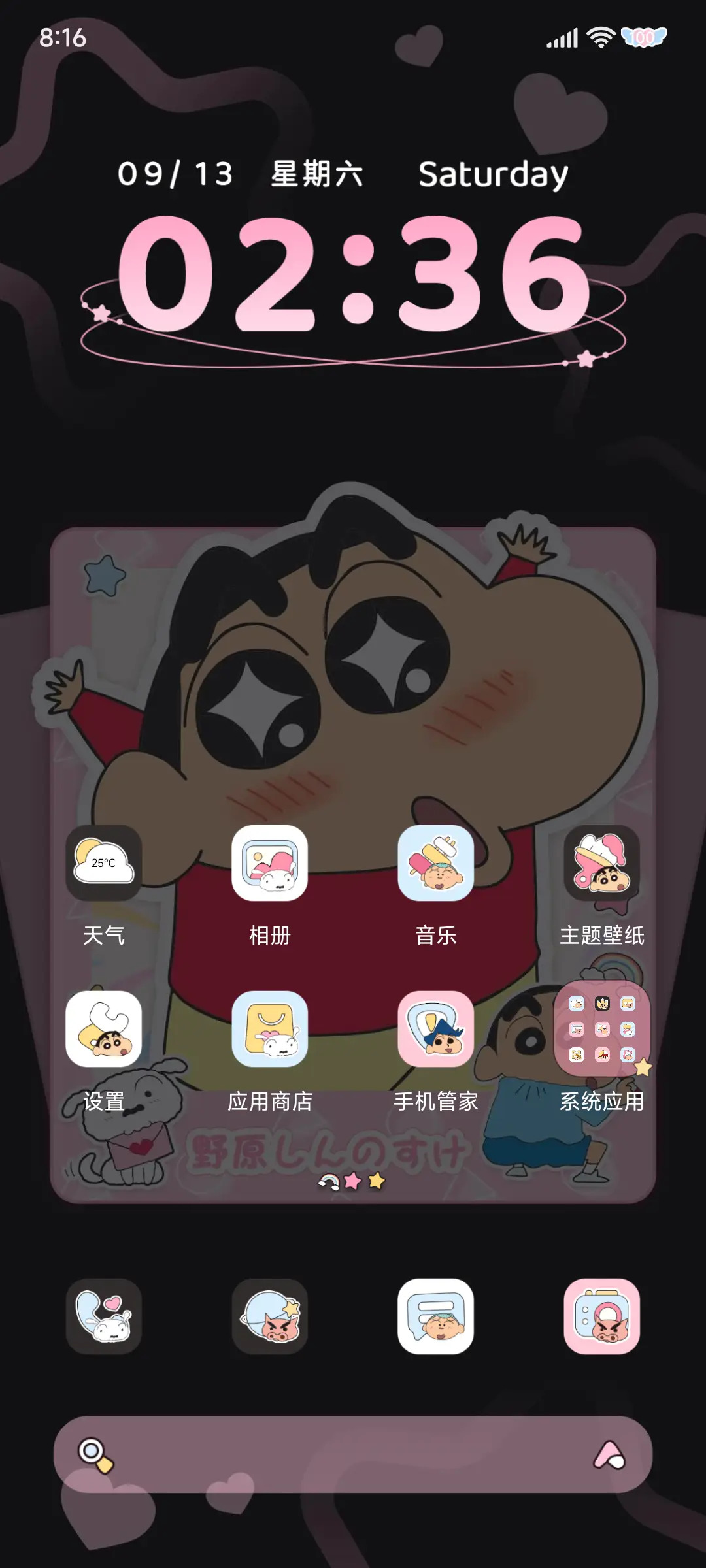706x1568 pixels.
Task: Launch the pink camera app from dock
Action: click(x=602, y=1316)
